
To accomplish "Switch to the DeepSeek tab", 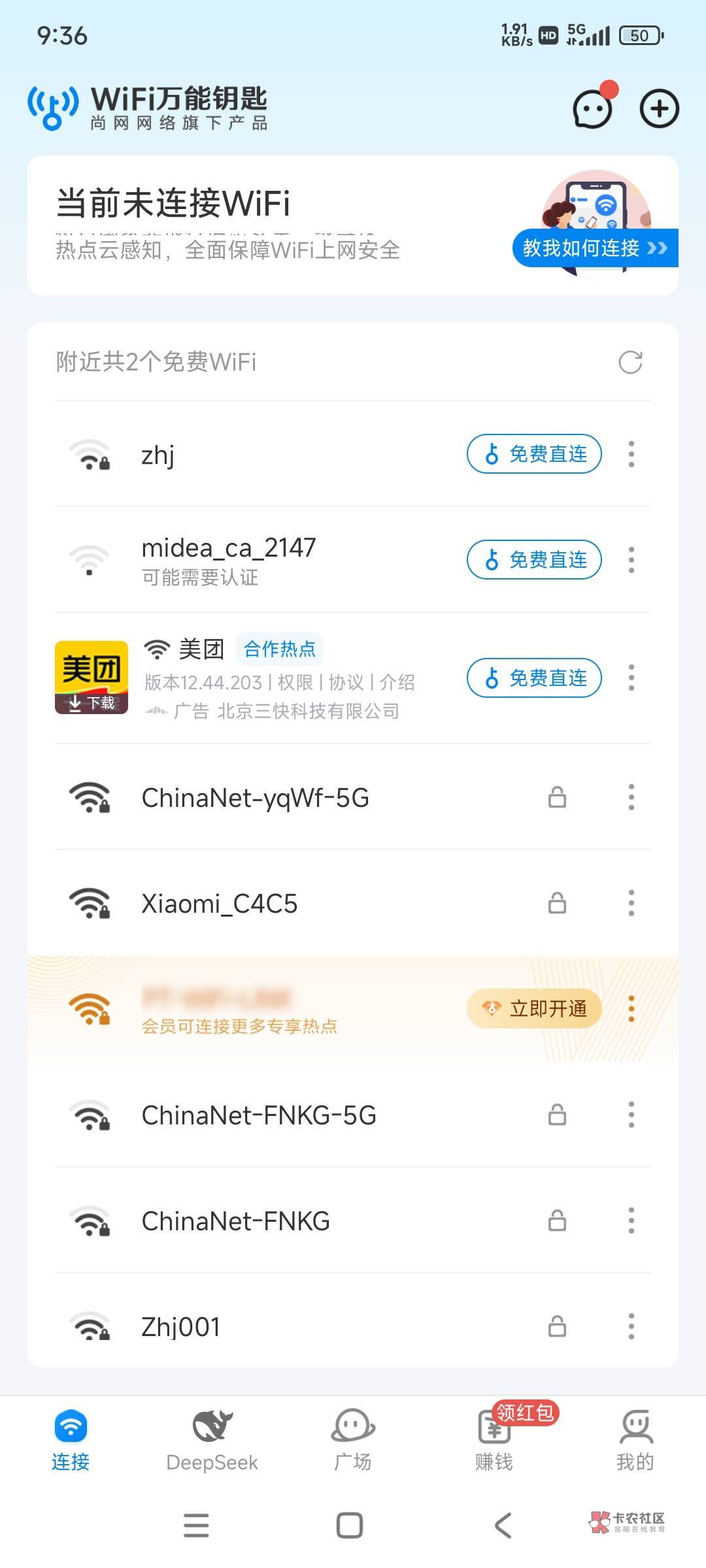I will coord(212,1440).
